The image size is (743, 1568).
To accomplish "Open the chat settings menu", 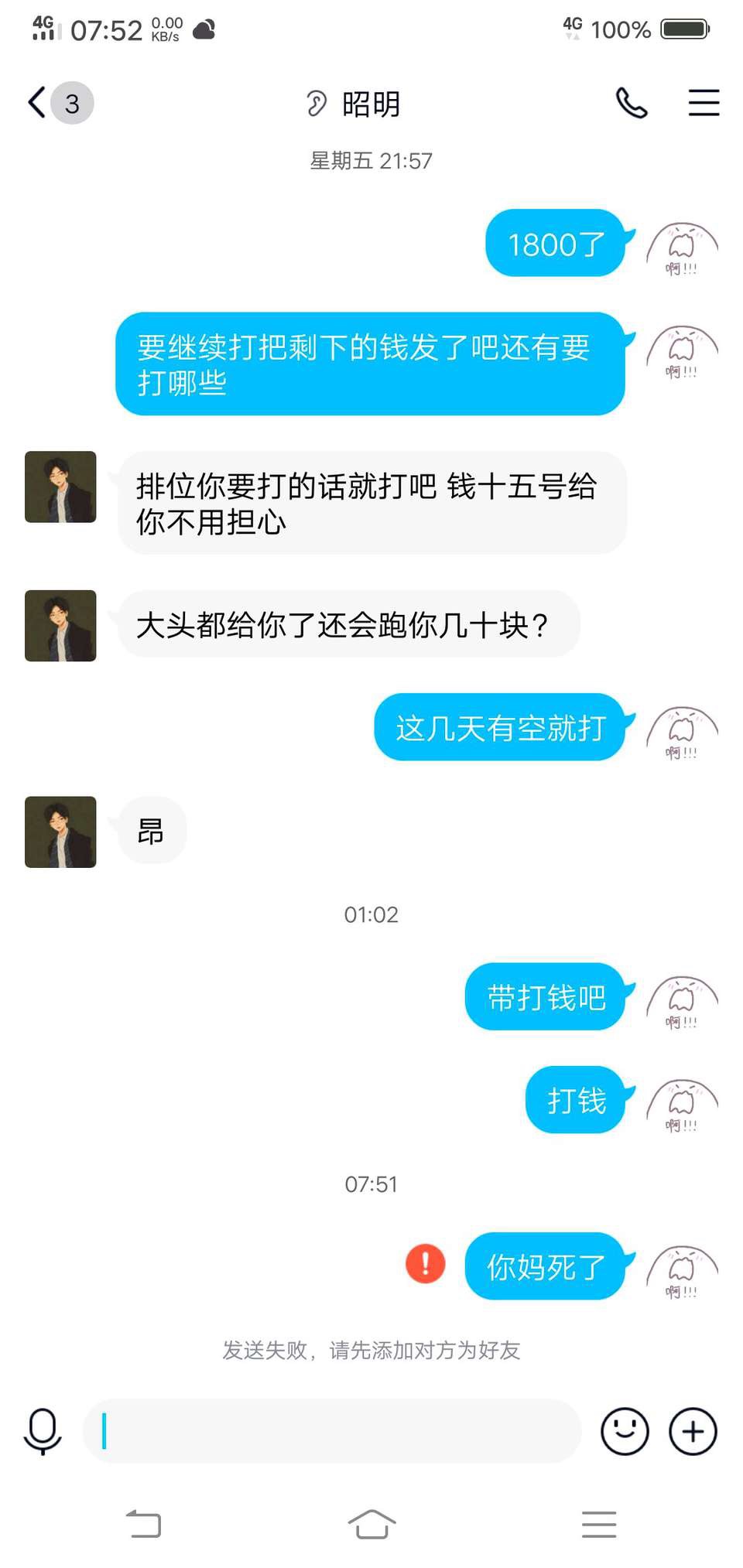I will 704,103.
